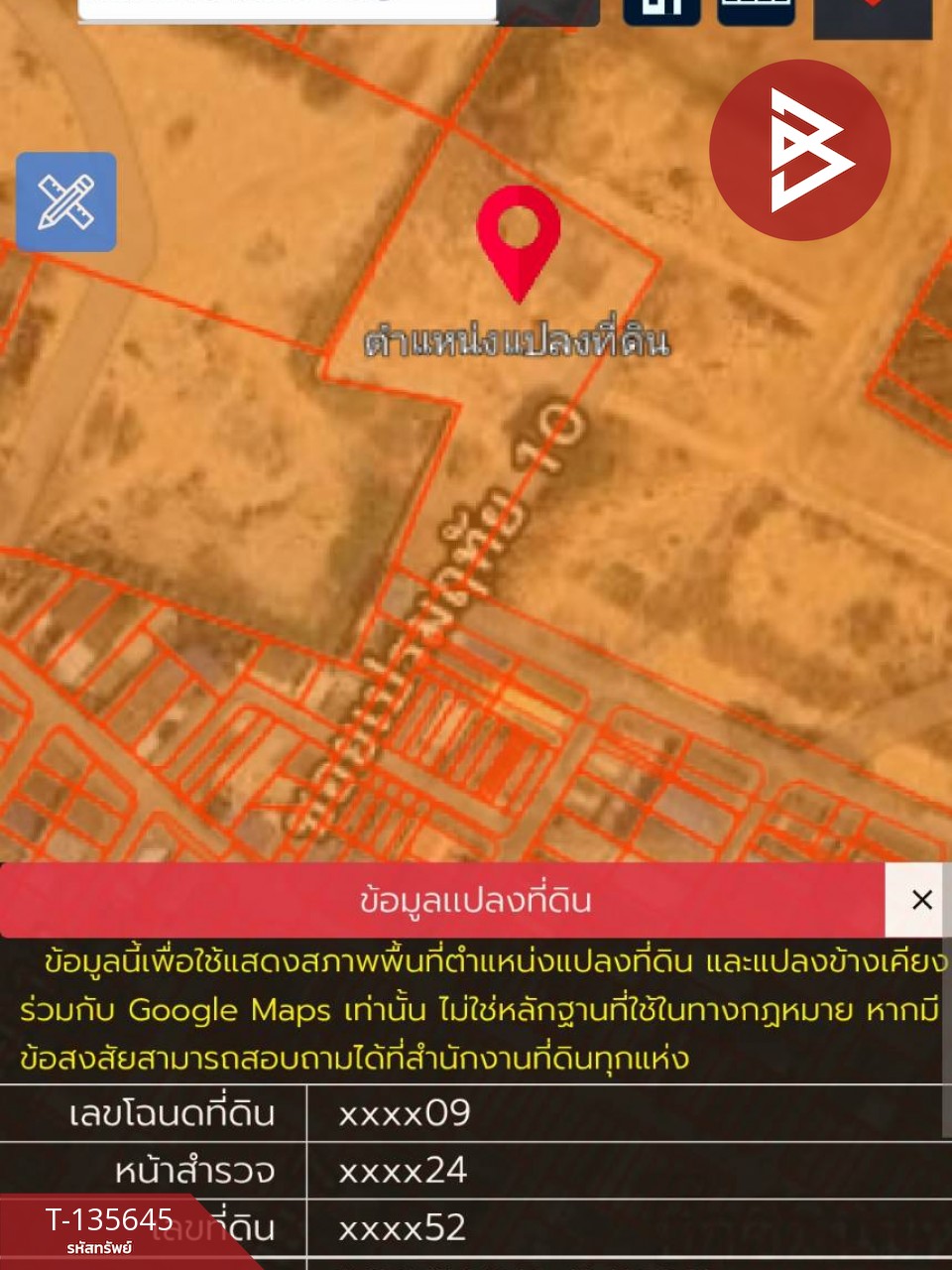
Task: Click the circular B logo watermark
Action: 800,147
